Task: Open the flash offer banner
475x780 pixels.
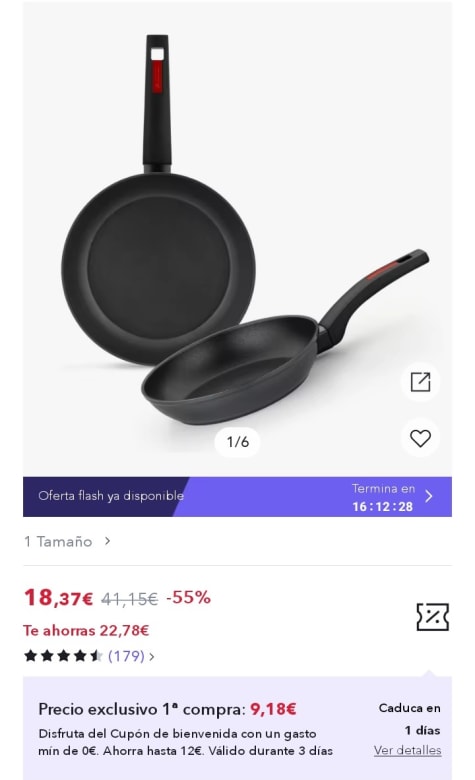Action: click(237, 496)
